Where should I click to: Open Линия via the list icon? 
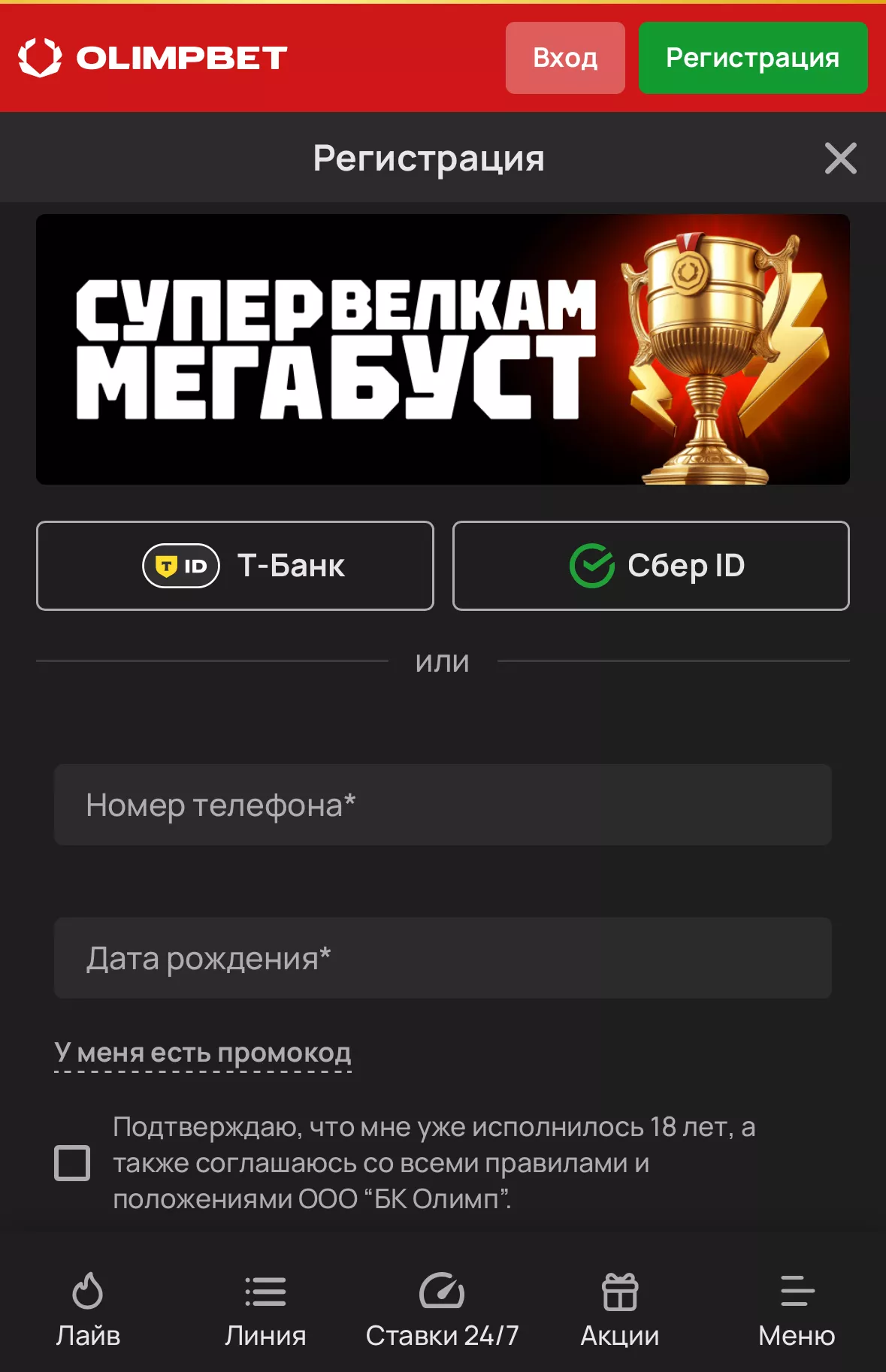(265, 1289)
